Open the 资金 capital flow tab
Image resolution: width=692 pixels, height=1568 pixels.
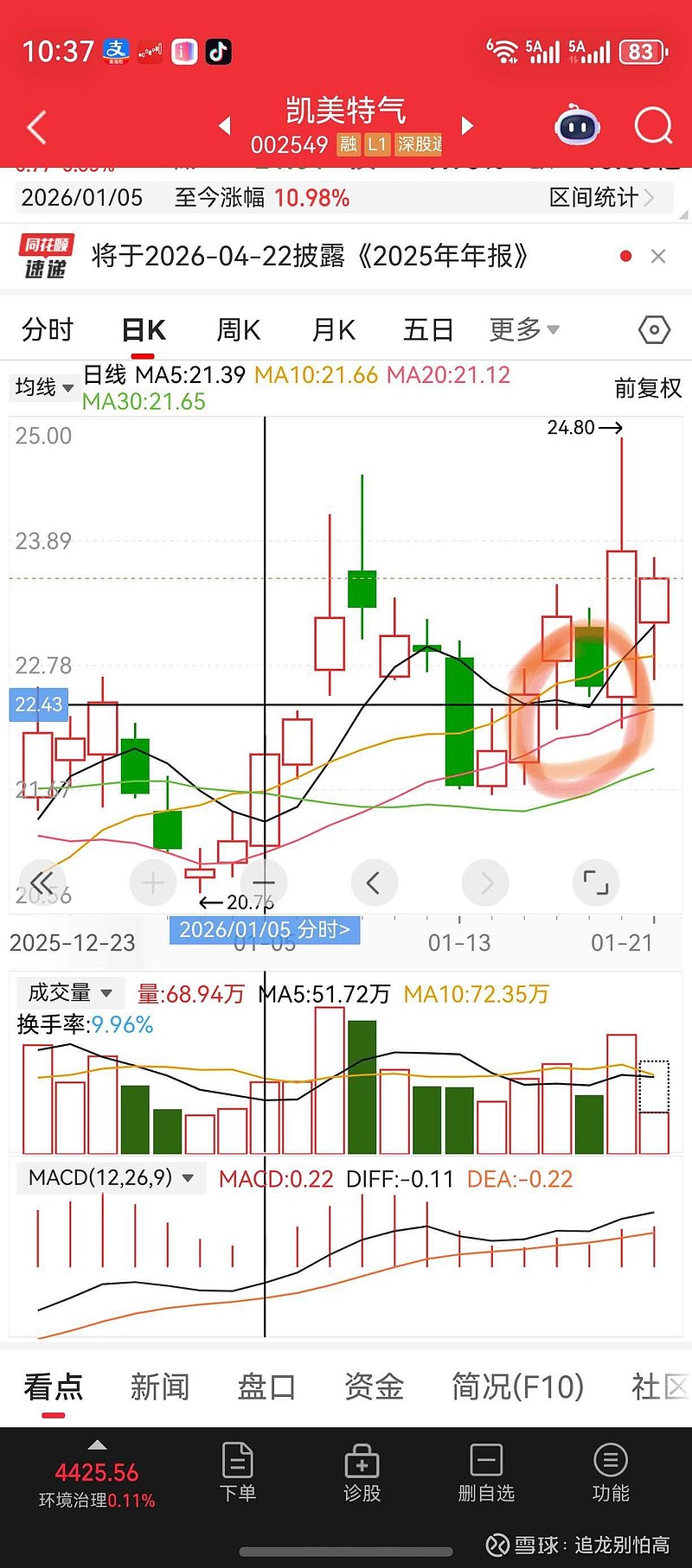tap(374, 1386)
